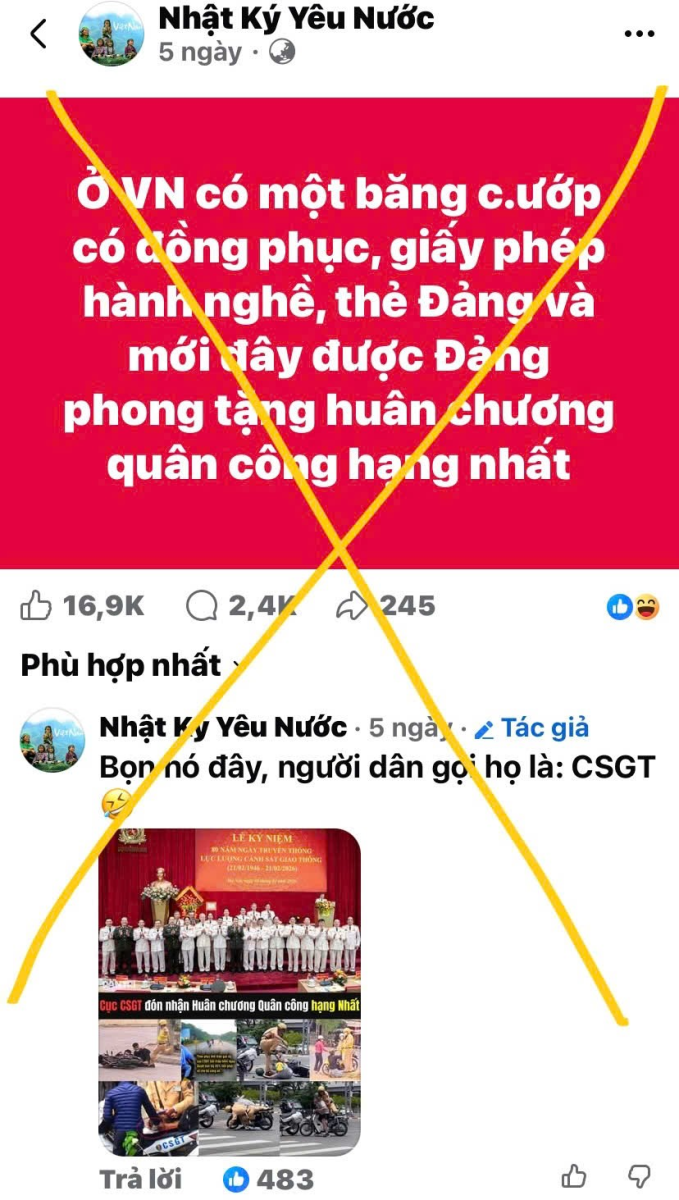Image resolution: width=679 pixels, height=1200 pixels.
Task: Give the comment a thumbs down
Action: click(x=638, y=1176)
